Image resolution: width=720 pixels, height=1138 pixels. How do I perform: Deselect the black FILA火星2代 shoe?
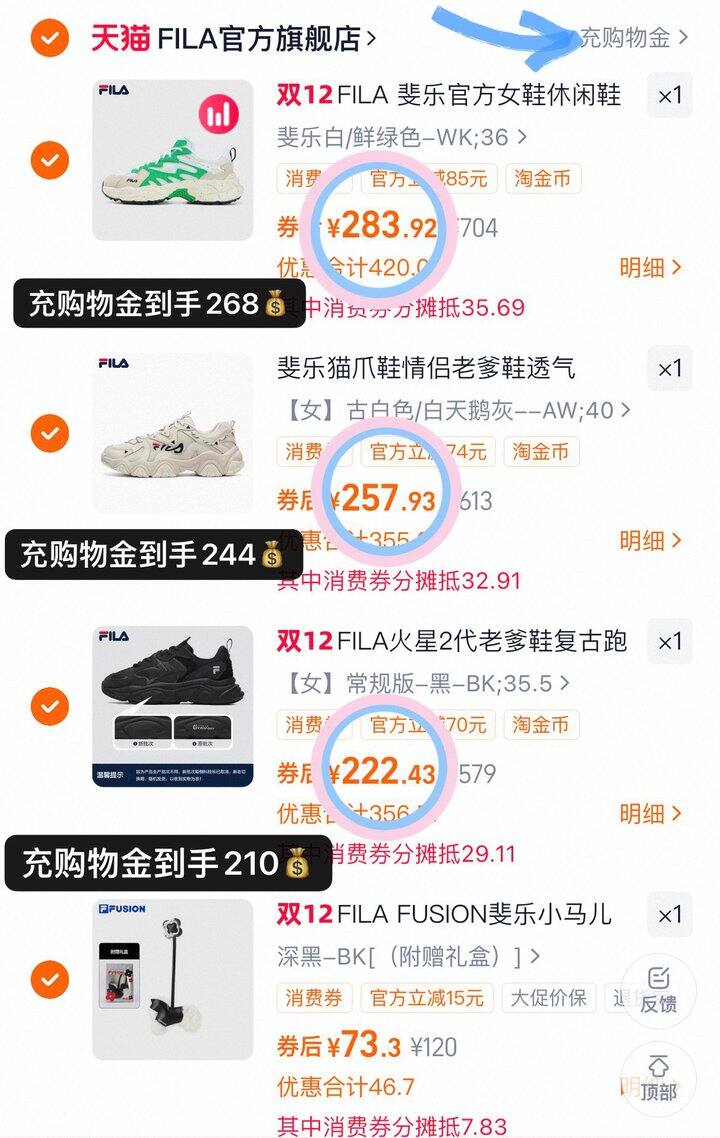49,707
